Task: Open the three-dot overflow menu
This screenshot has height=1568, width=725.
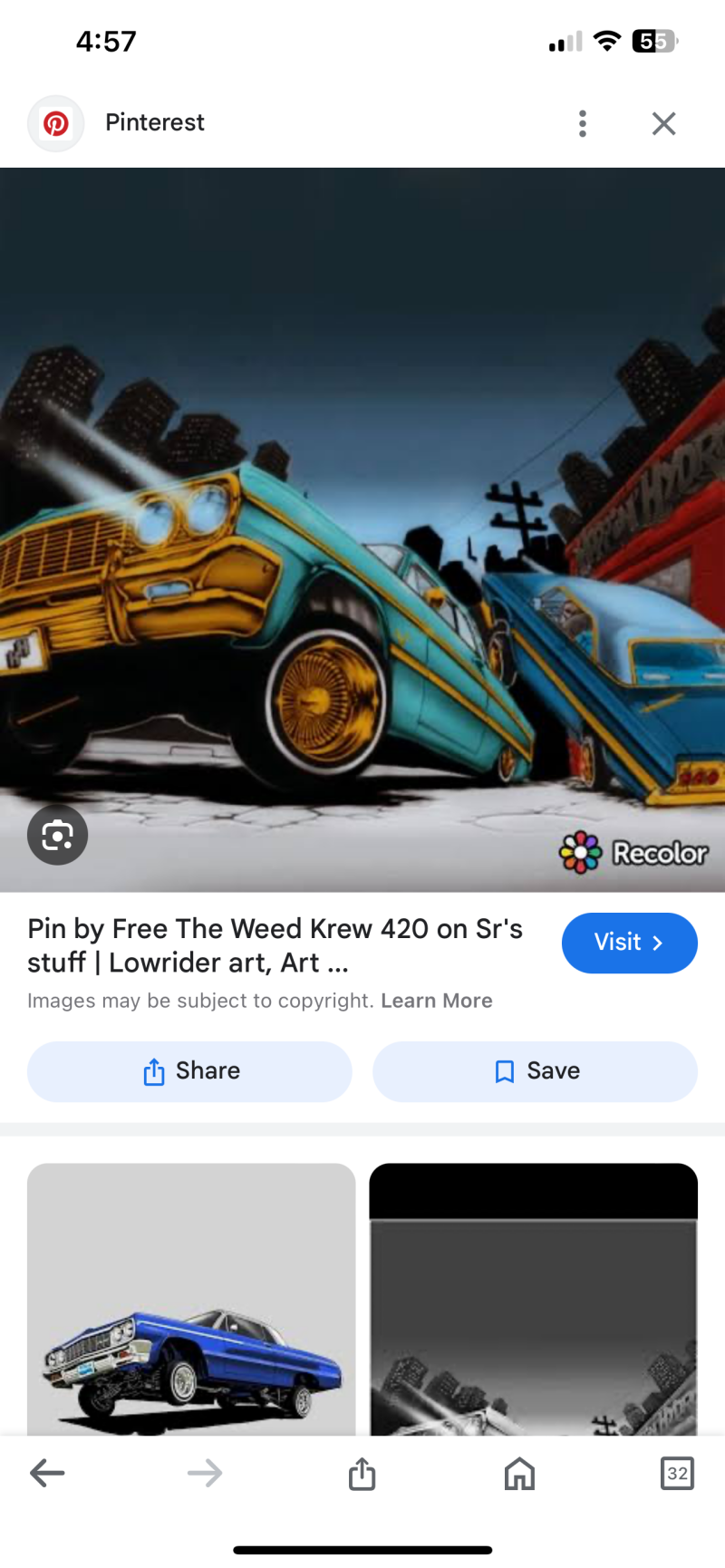Action: 583,123
